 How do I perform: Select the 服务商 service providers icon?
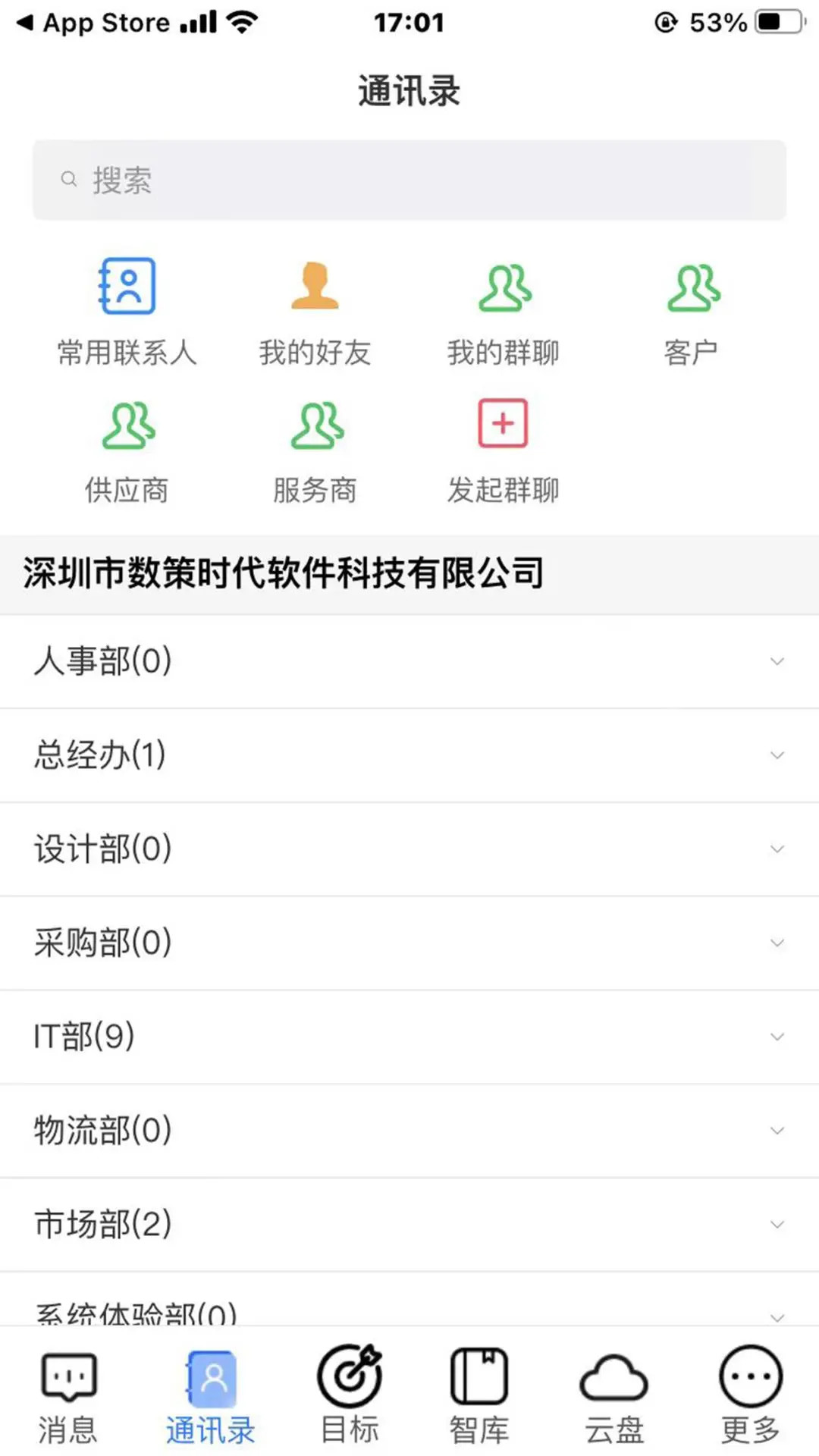(x=315, y=447)
